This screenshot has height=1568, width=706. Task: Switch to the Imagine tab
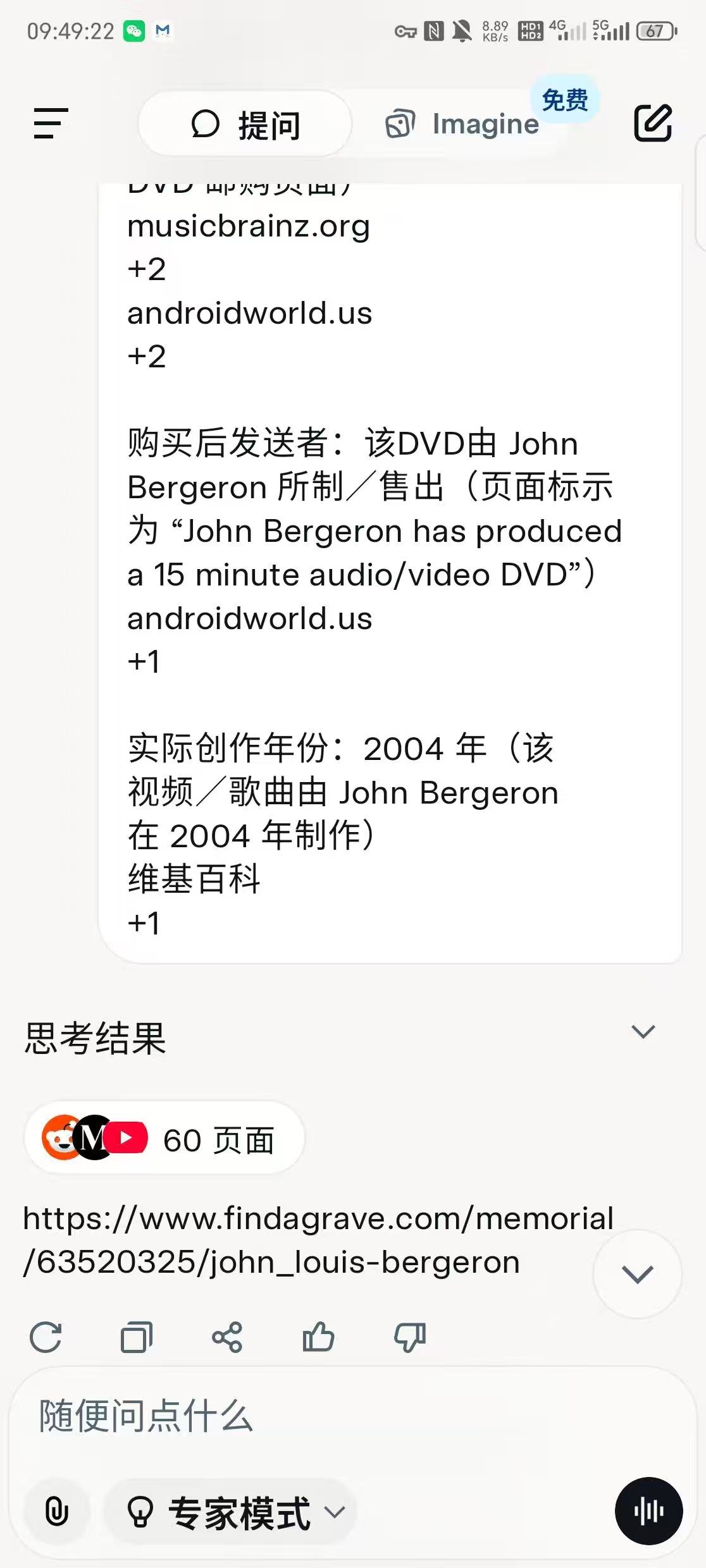click(x=463, y=124)
